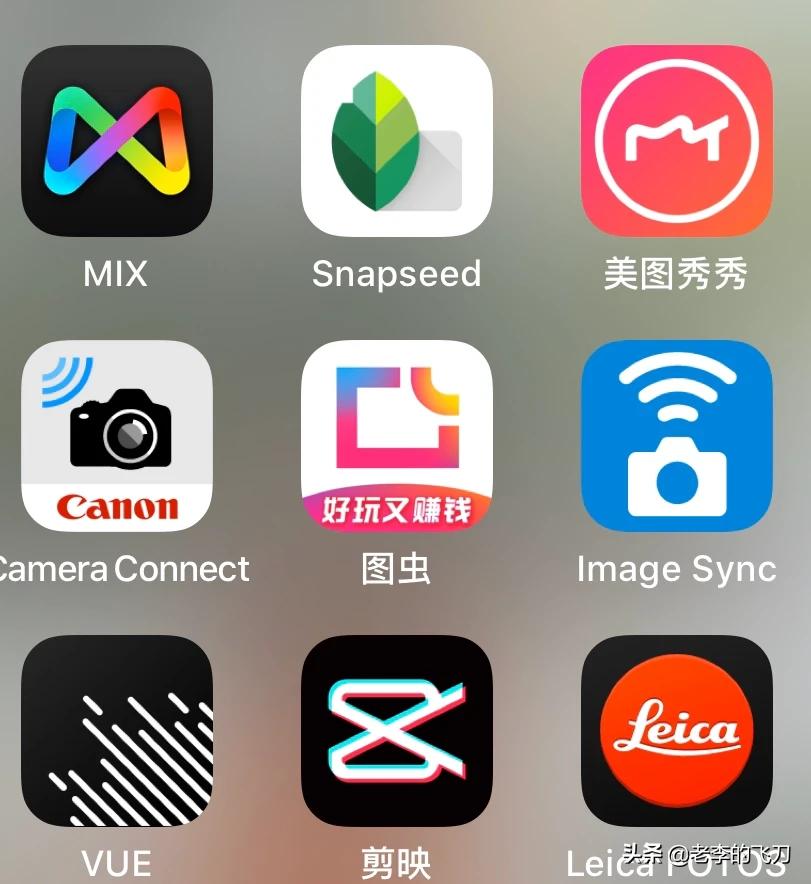Open the 图虫 app
Screen dimensions: 811x884
(397, 436)
